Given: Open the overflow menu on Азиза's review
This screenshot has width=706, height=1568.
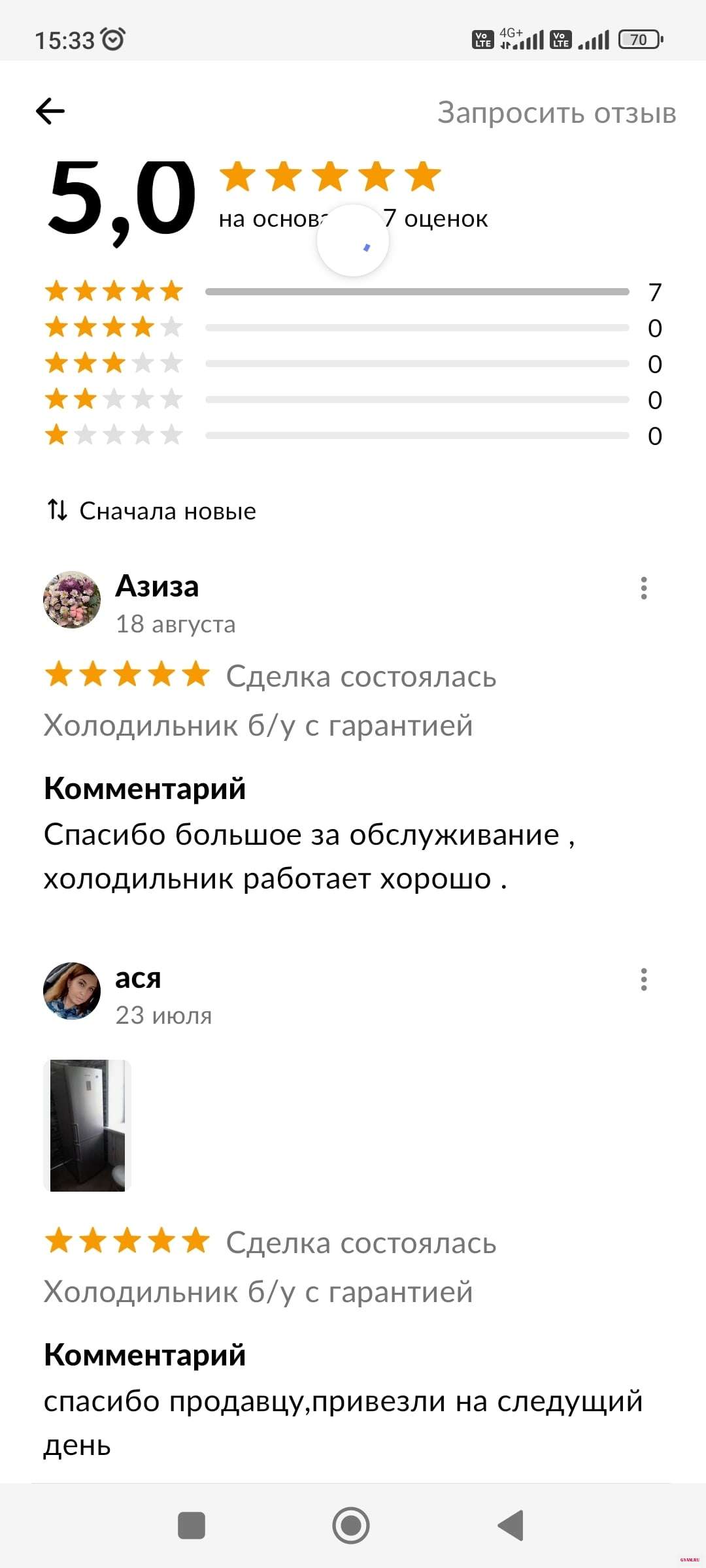Looking at the screenshot, I should click(644, 588).
